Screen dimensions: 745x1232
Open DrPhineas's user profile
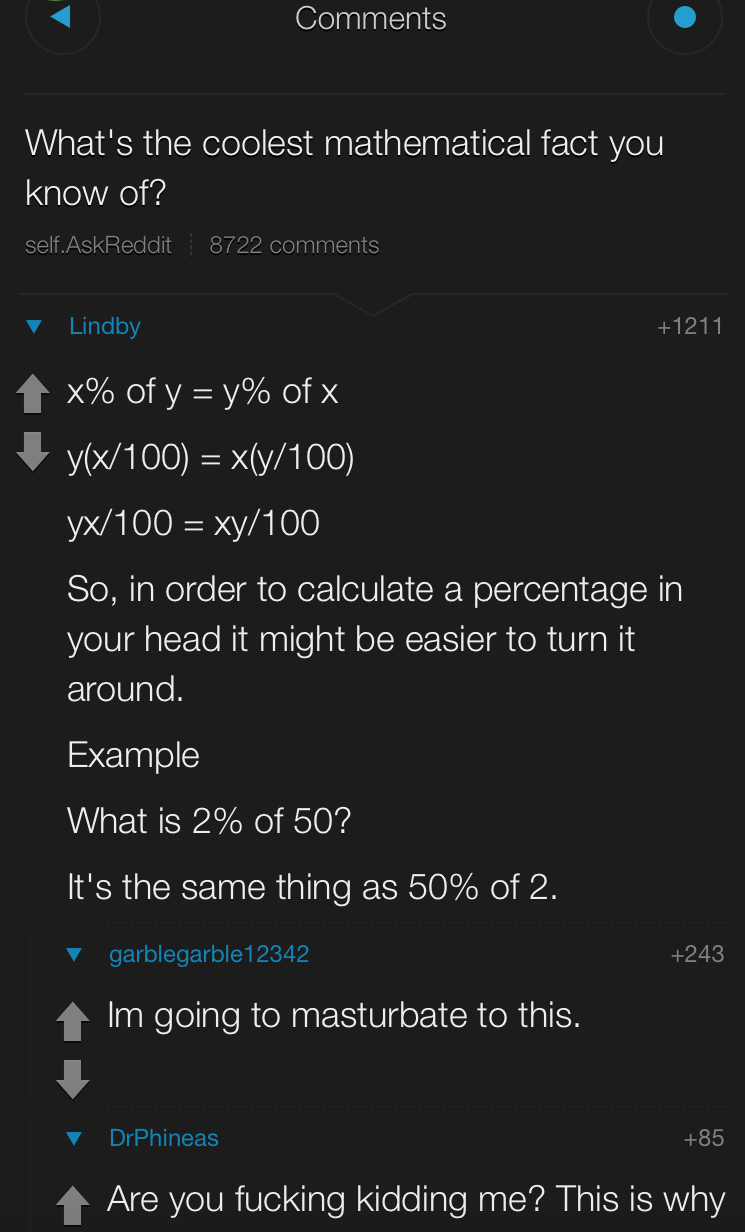164,1138
